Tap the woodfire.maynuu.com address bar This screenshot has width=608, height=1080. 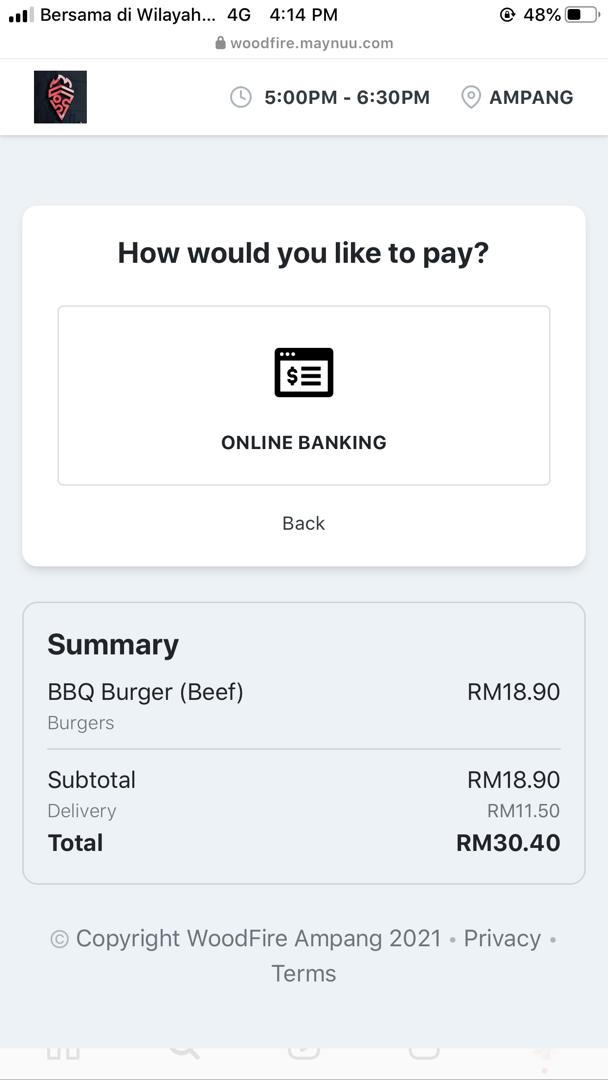tap(304, 43)
